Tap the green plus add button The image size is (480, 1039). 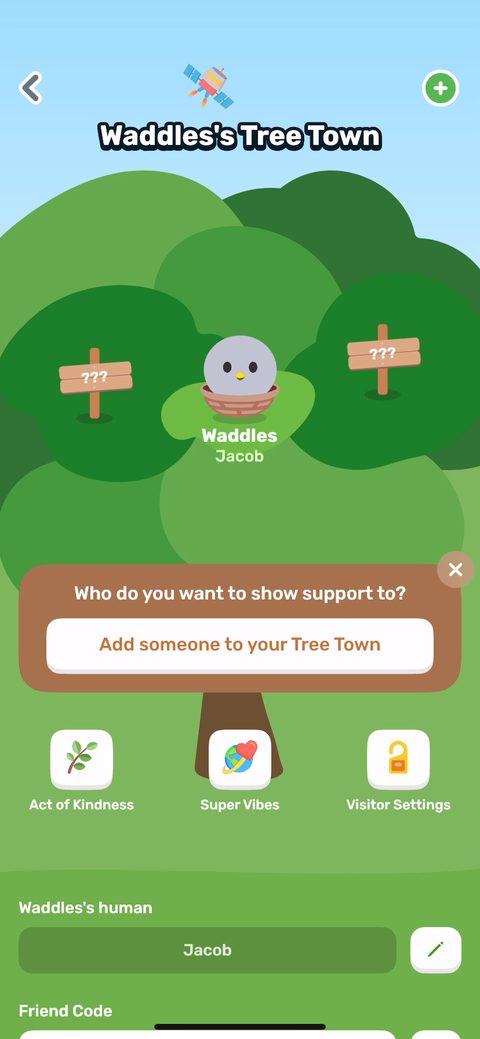tap(440, 88)
